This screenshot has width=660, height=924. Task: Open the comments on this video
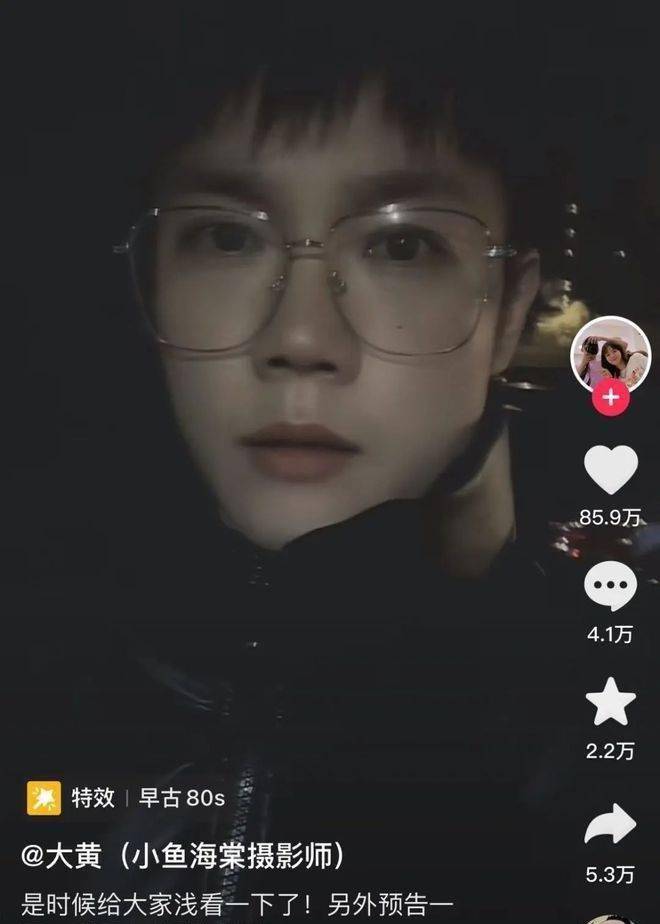coord(610,589)
